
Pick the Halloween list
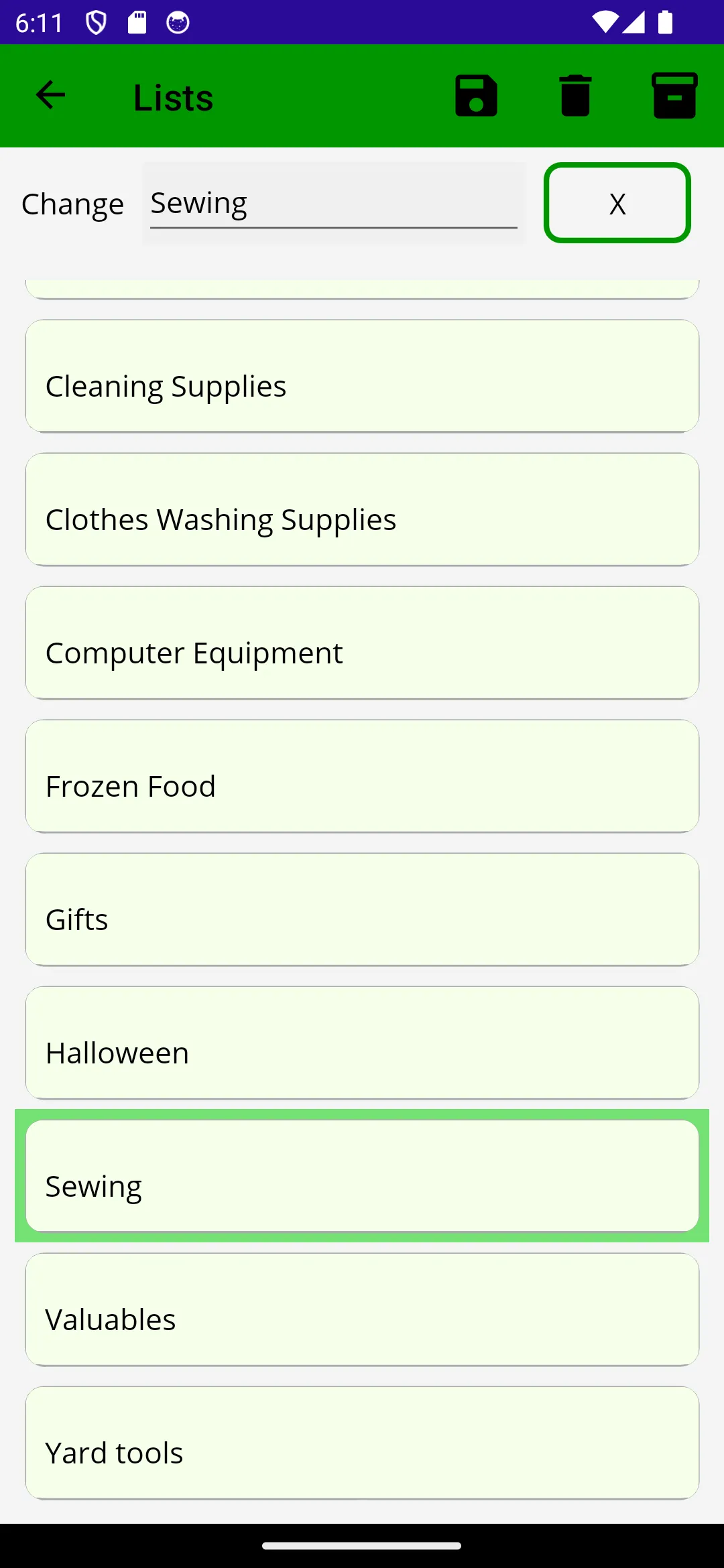[362, 1043]
